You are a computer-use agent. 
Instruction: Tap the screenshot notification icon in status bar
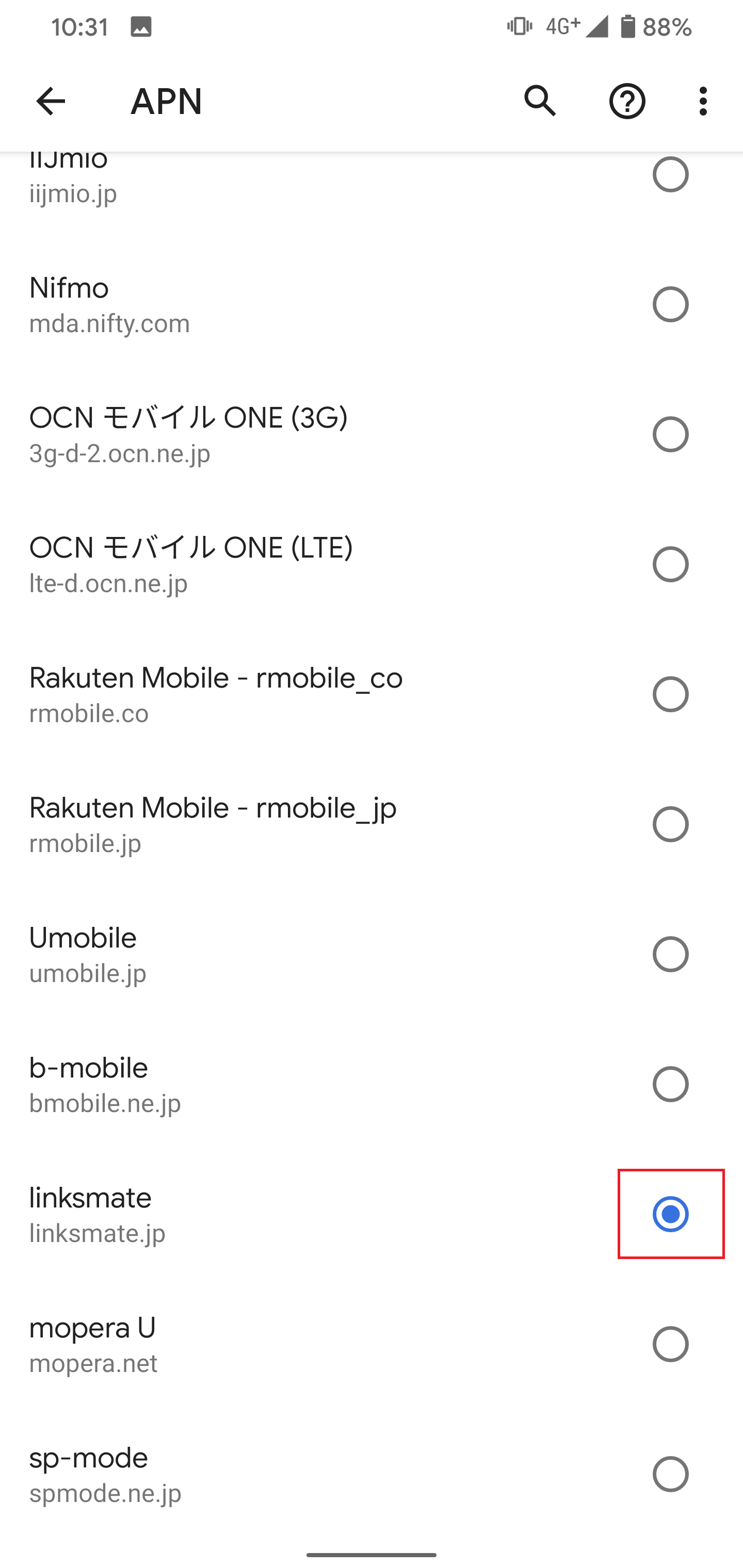(x=140, y=27)
